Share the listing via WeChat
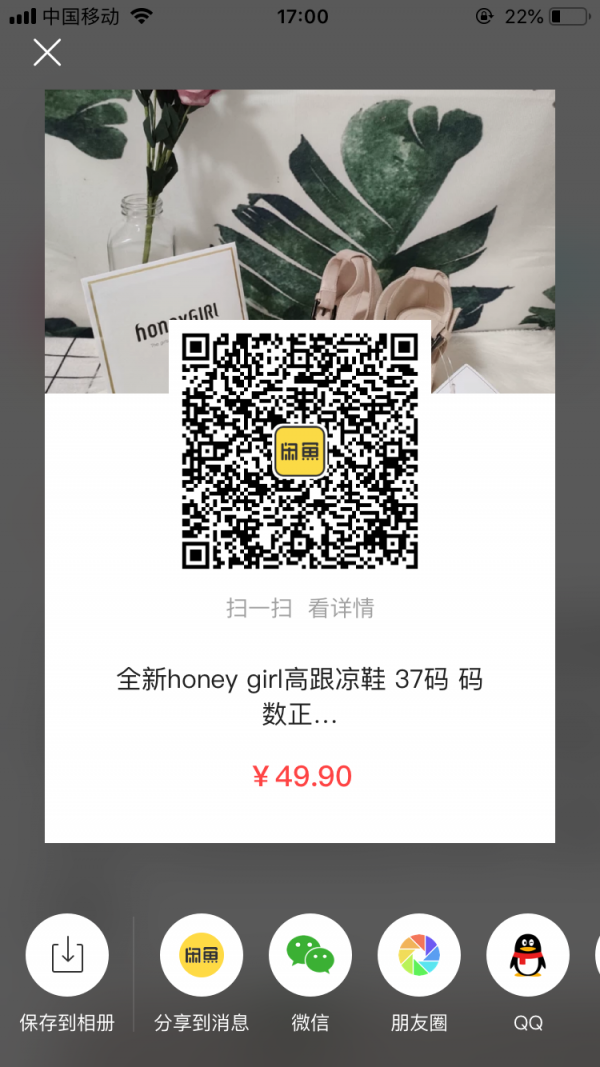600x1067 pixels. (x=310, y=955)
